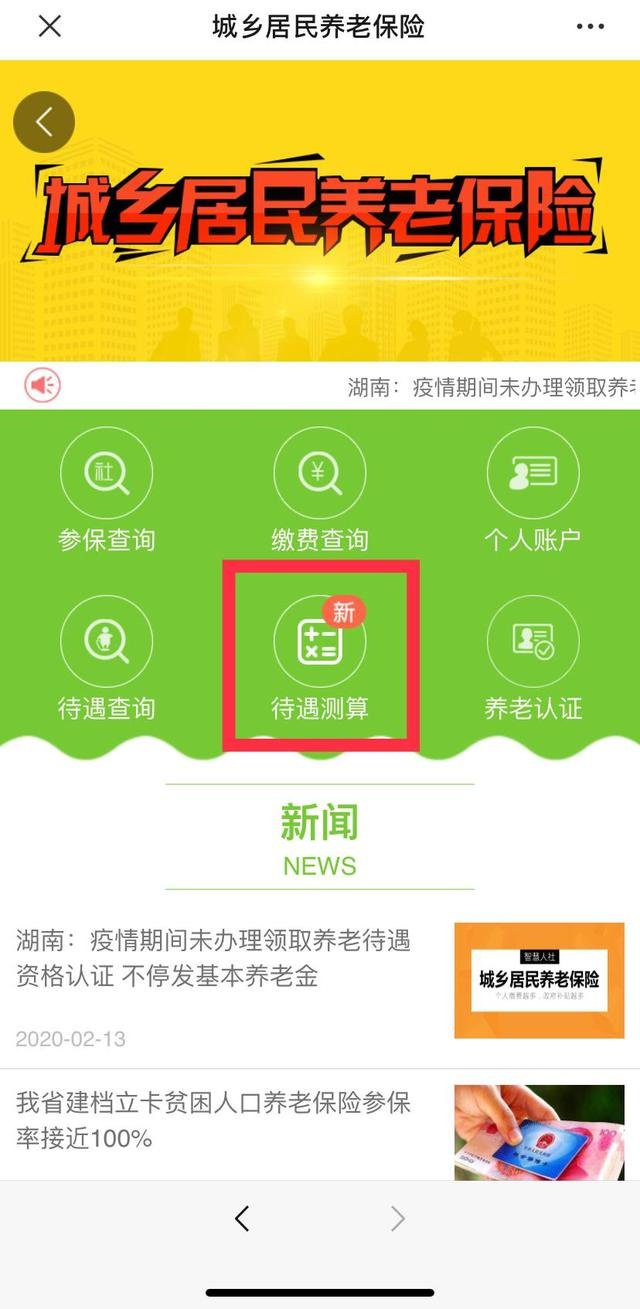The image size is (640, 1309).
Task: Open 待遇测算 benefits calculator
Action: pyautogui.click(x=320, y=660)
